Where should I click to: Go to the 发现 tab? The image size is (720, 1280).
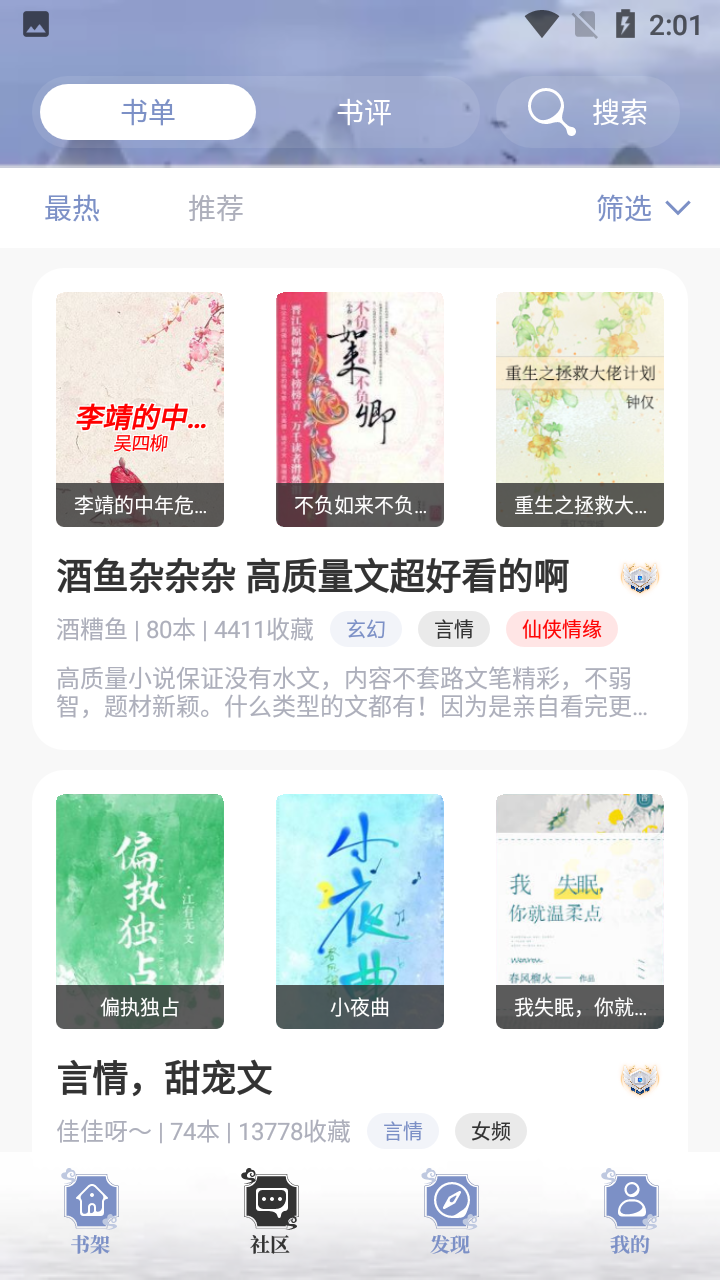pyautogui.click(x=450, y=1212)
